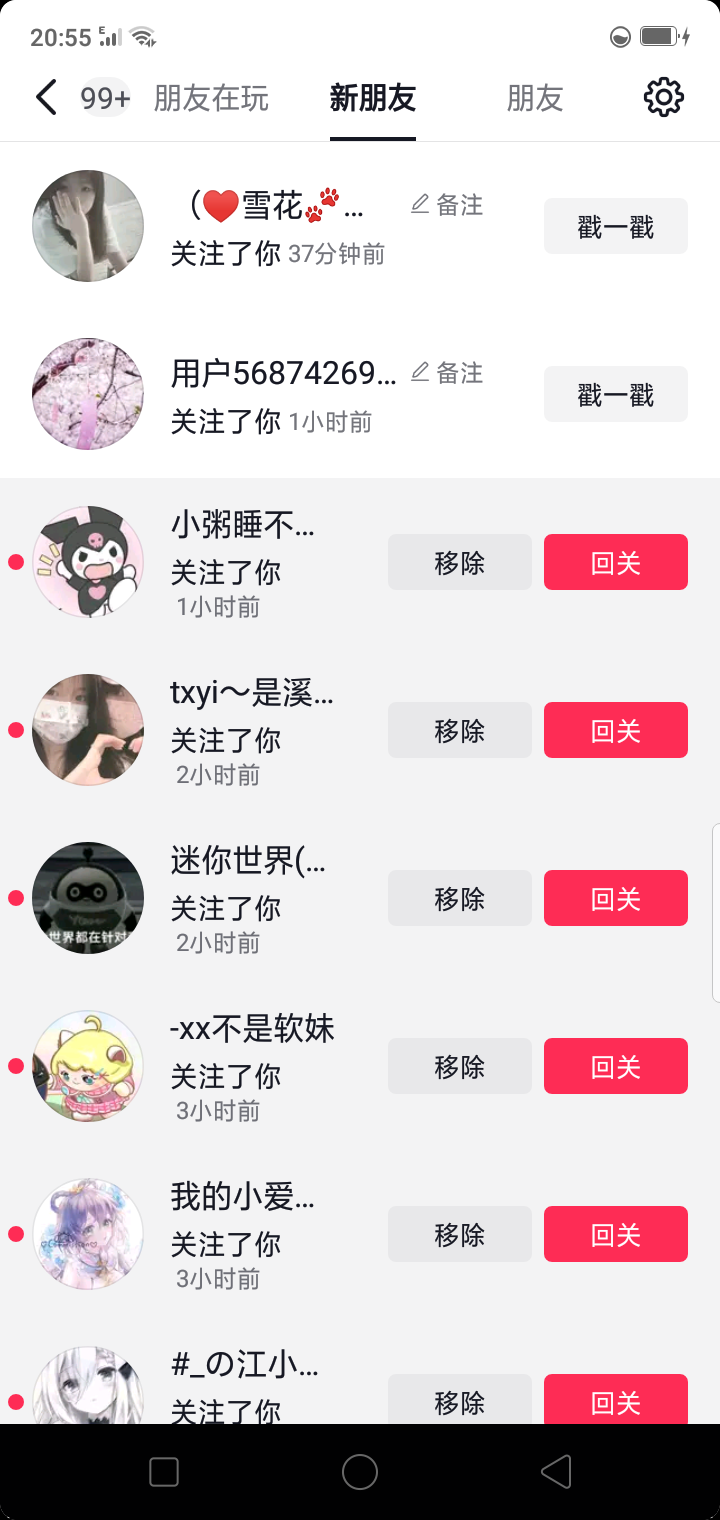This screenshot has height=1520, width=720.
Task: Follow back 我的小爱…
Action: click(615, 1235)
